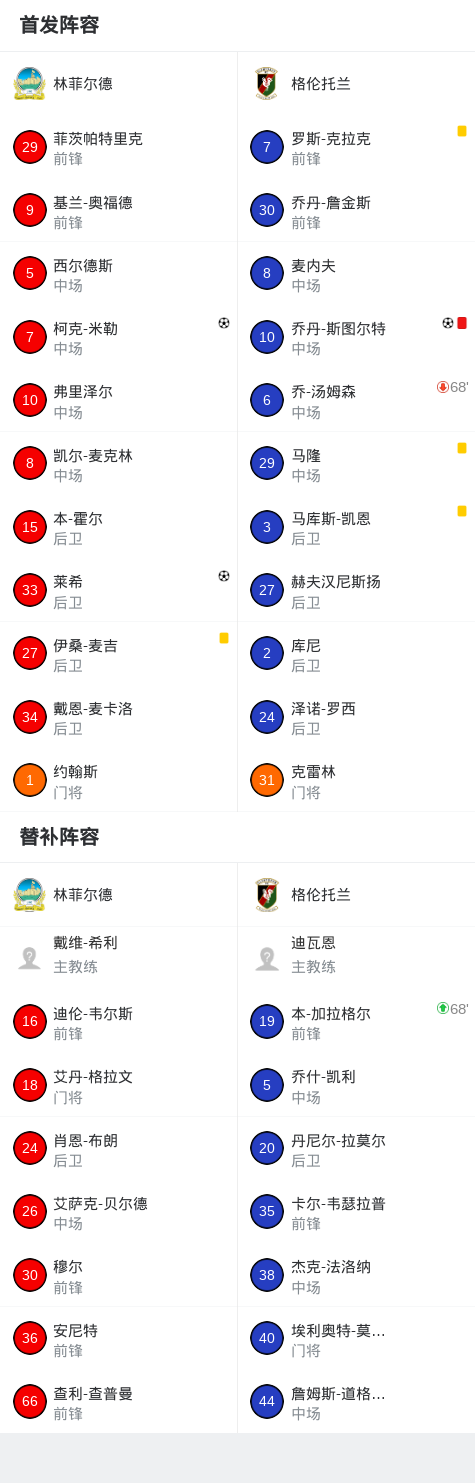View goalkeeper 克雷林 details
This screenshot has height=1483, width=475.
(x=356, y=780)
